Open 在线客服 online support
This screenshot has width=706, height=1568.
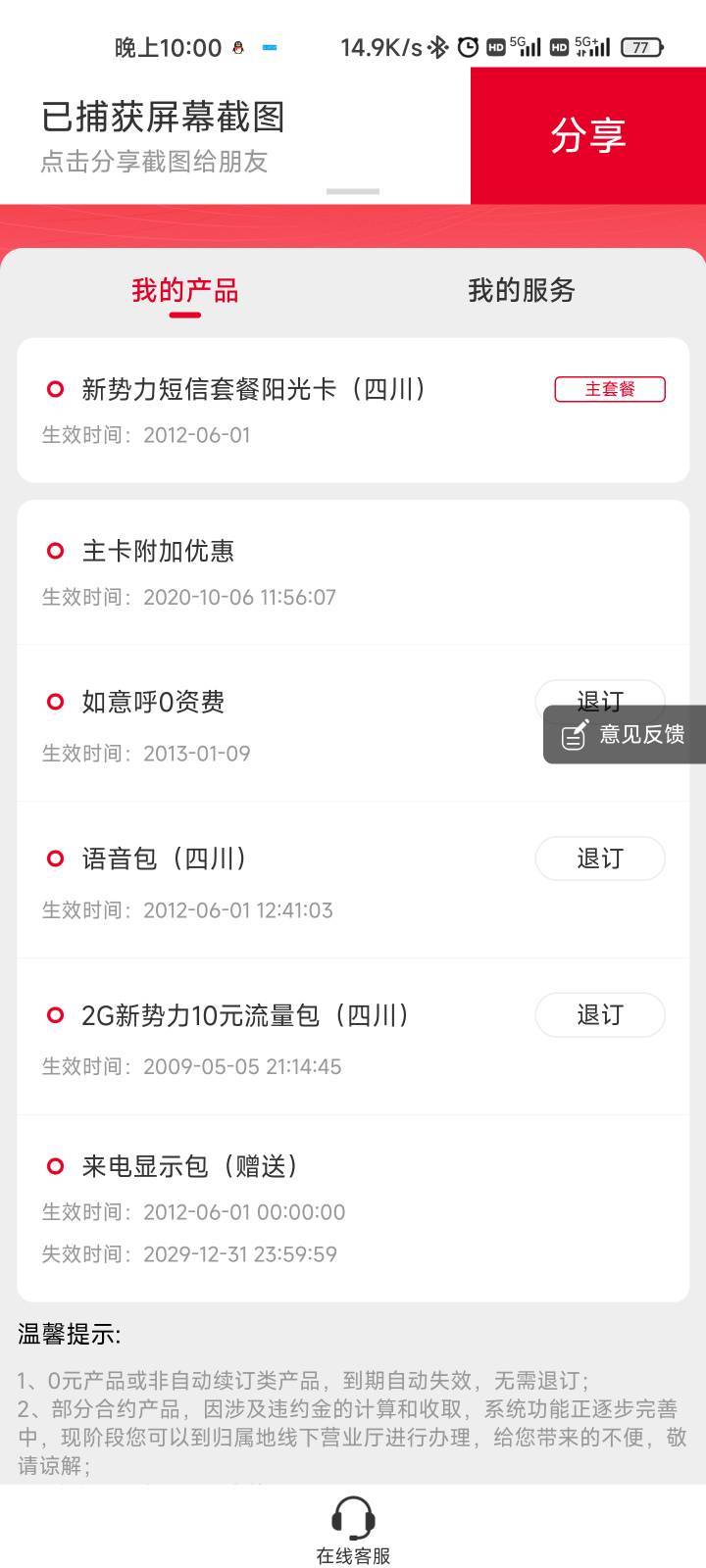point(353,1530)
